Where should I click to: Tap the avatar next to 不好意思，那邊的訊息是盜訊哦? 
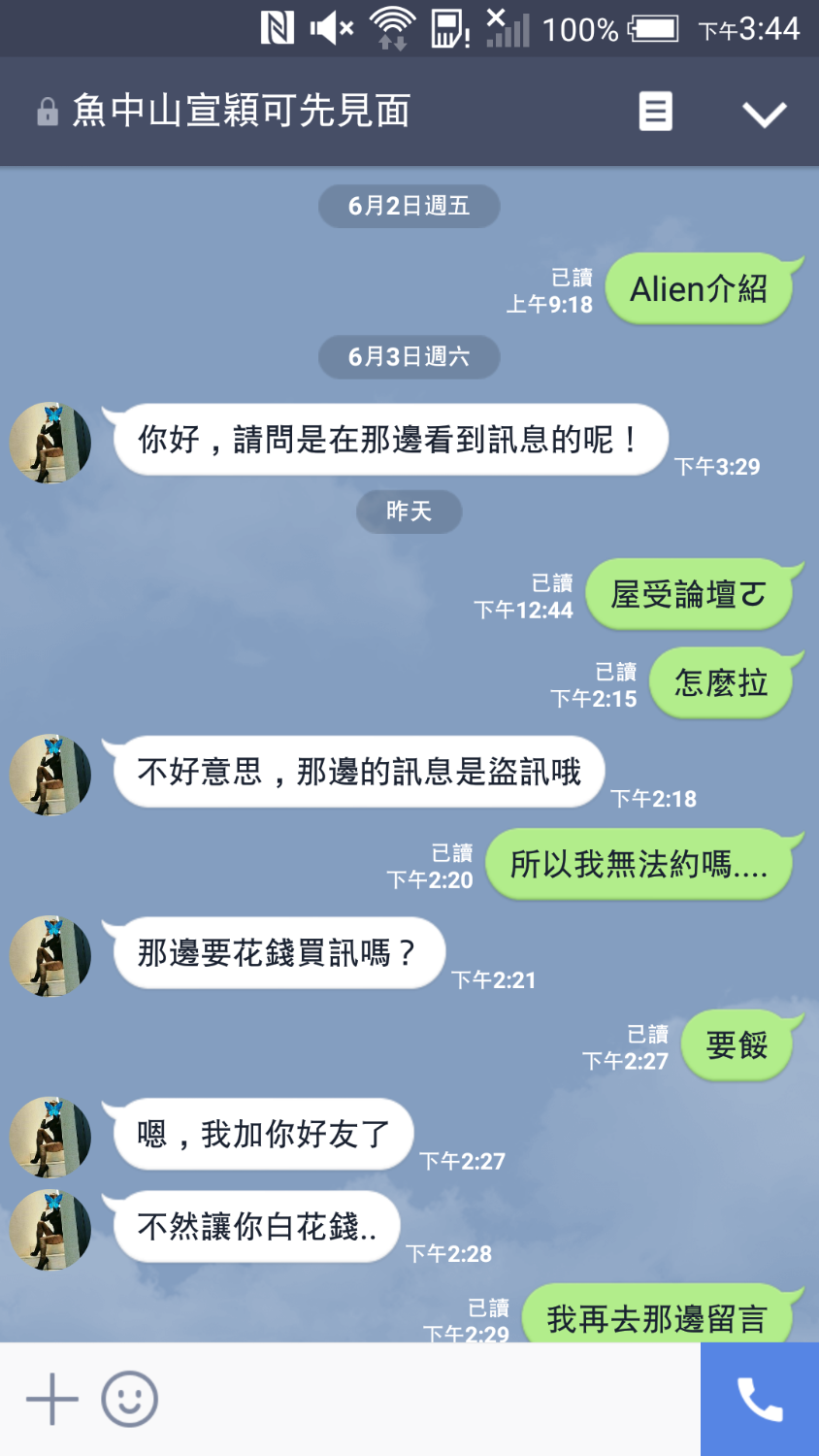[50, 775]
